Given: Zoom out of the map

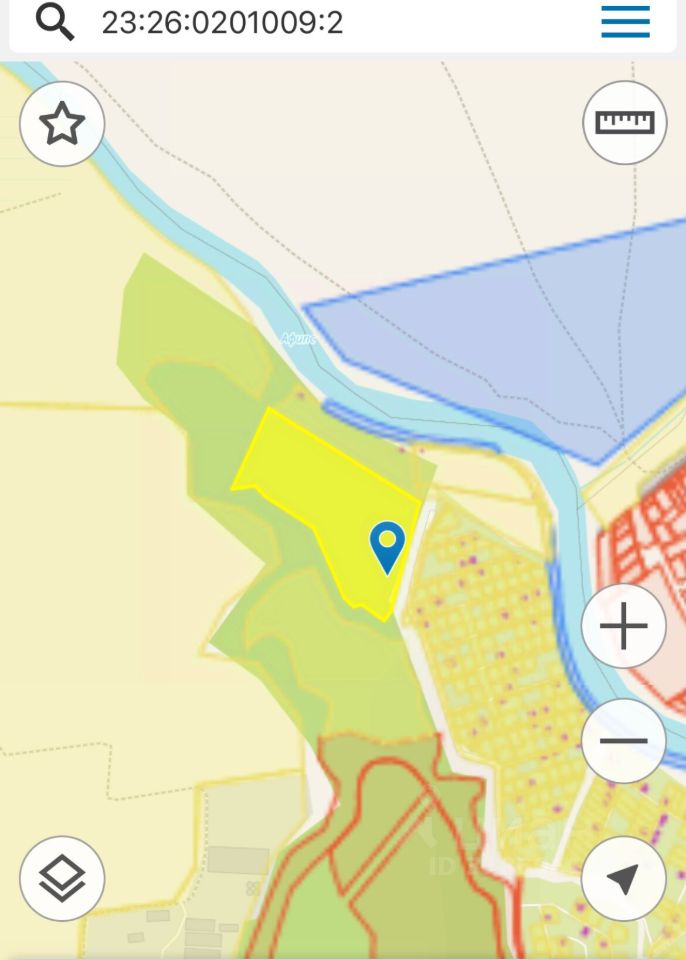Looking at the screenshot, I should pyautogui.click(x=624, y=741).
